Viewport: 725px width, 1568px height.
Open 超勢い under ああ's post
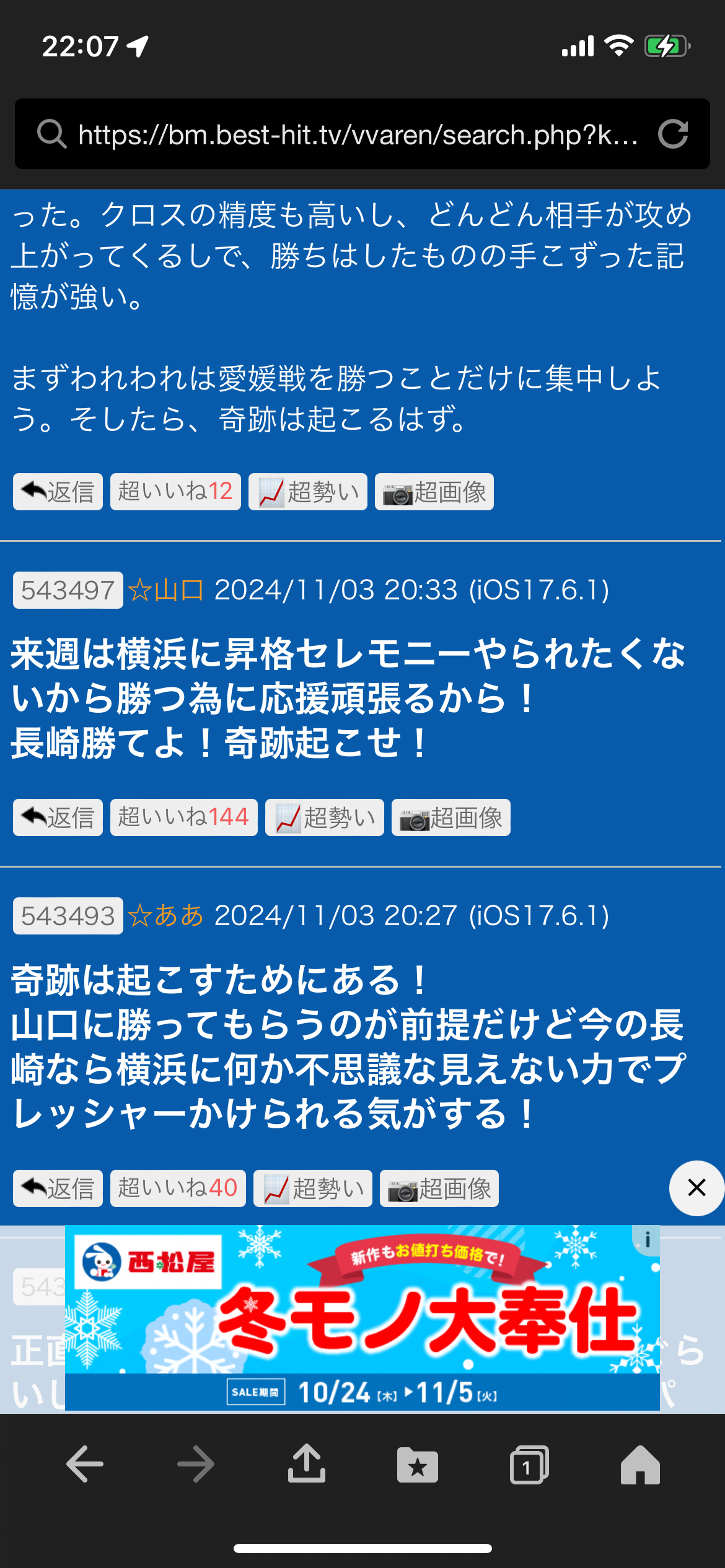point(313,1188)
